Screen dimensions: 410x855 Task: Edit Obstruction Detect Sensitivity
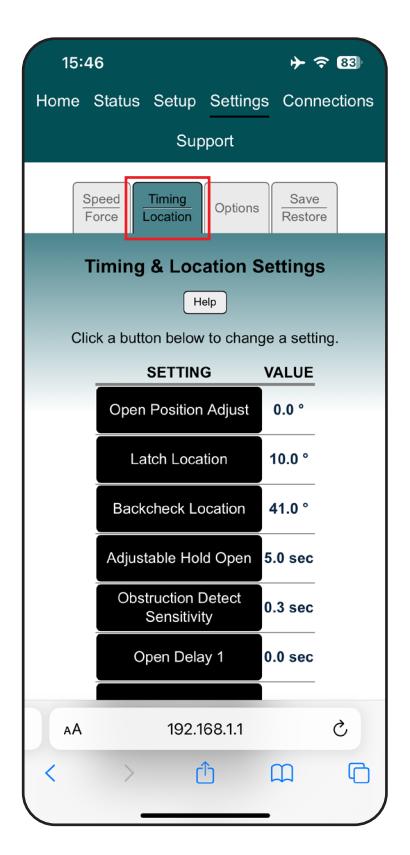click(x=179, y=607)
